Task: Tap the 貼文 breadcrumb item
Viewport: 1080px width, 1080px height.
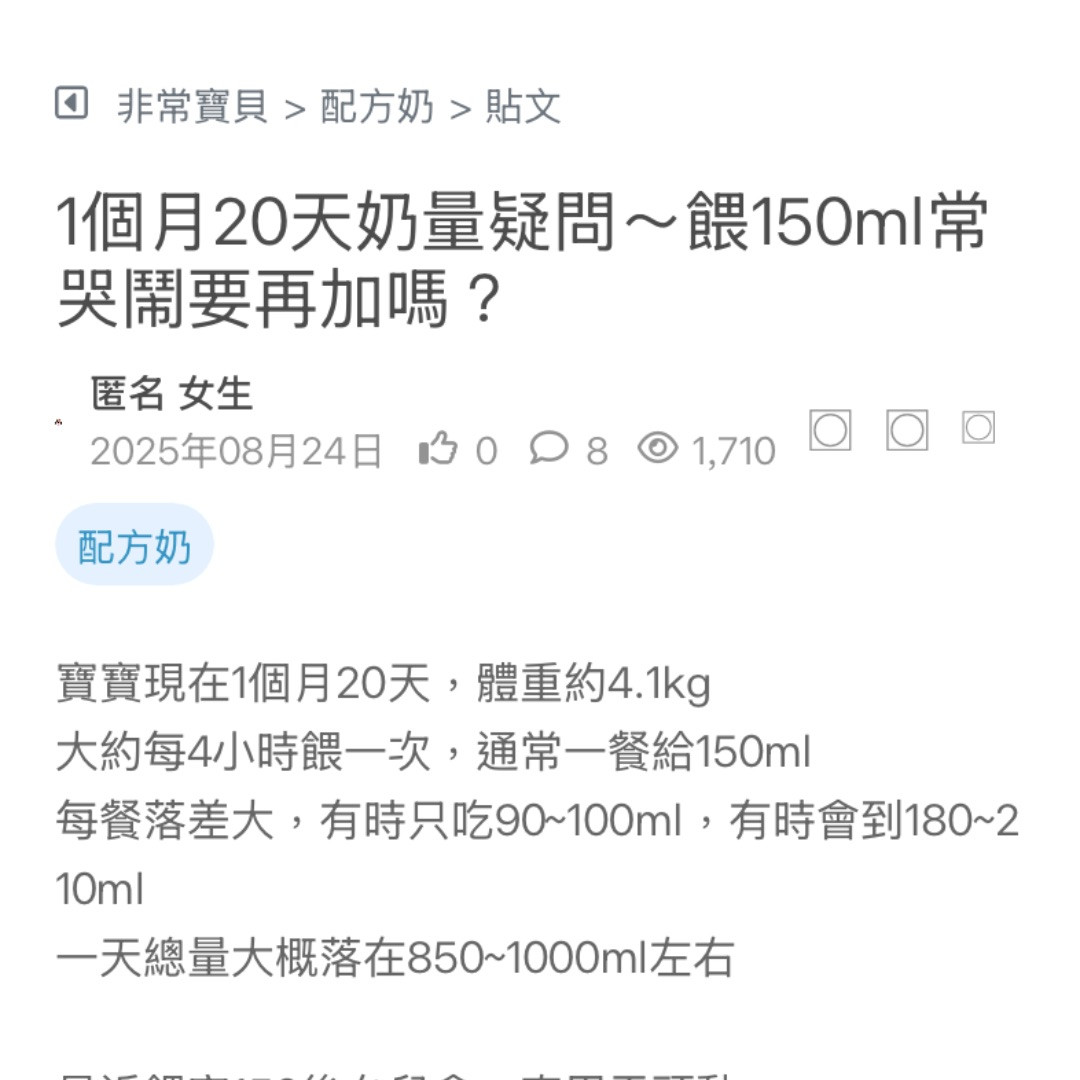Action: click(523, 106)
